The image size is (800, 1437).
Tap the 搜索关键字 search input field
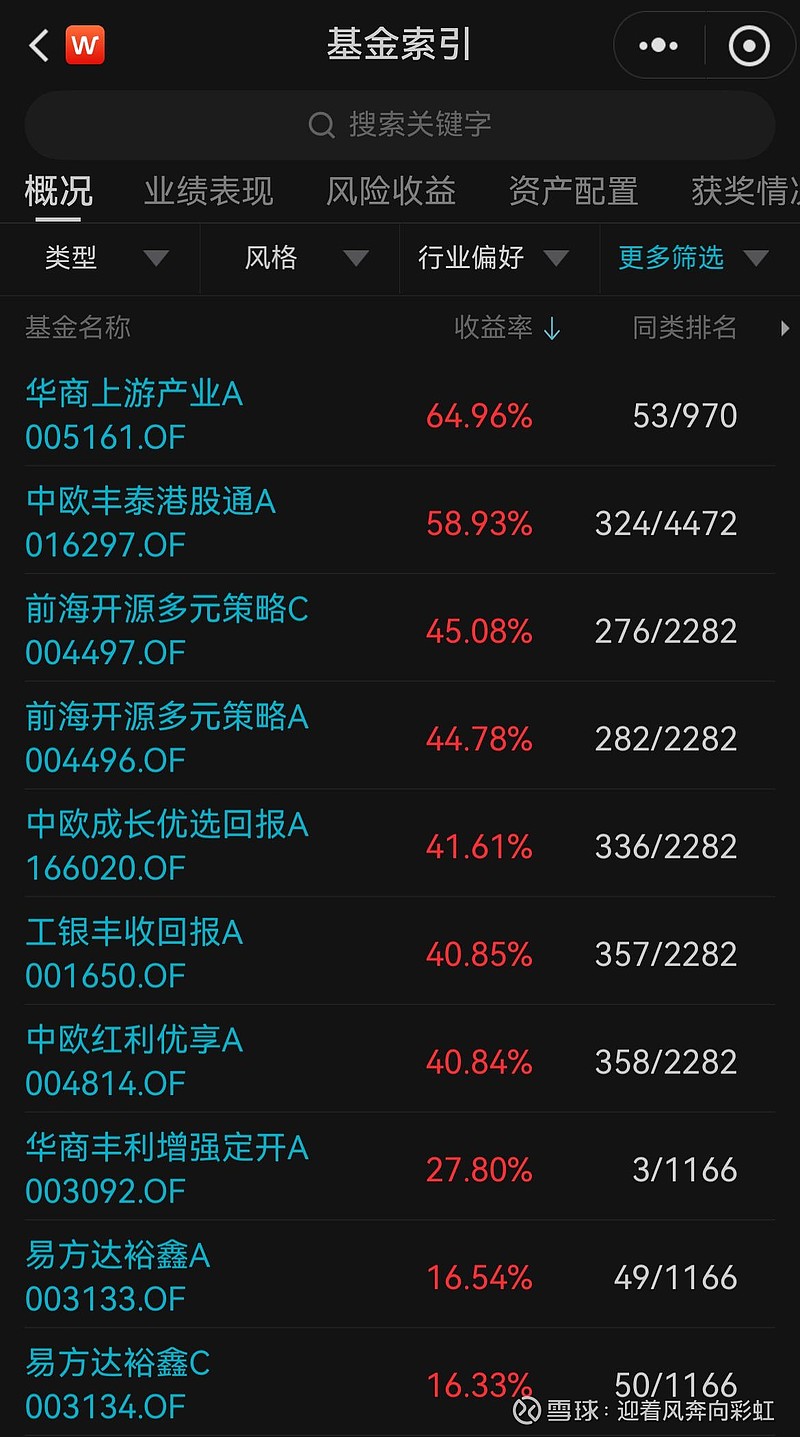(x=400, y=124)
